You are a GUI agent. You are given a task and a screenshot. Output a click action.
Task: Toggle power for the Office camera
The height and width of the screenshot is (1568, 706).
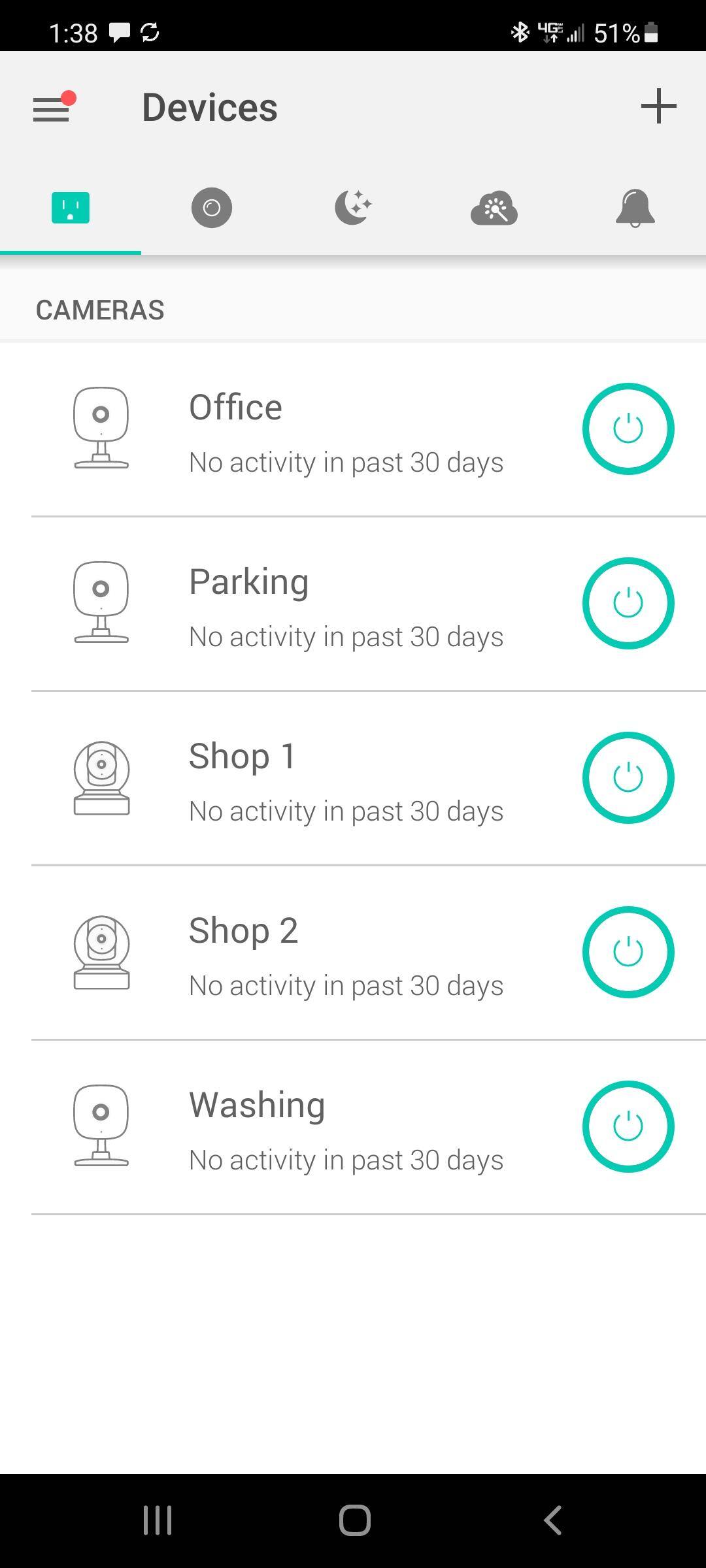coord(628,429)
